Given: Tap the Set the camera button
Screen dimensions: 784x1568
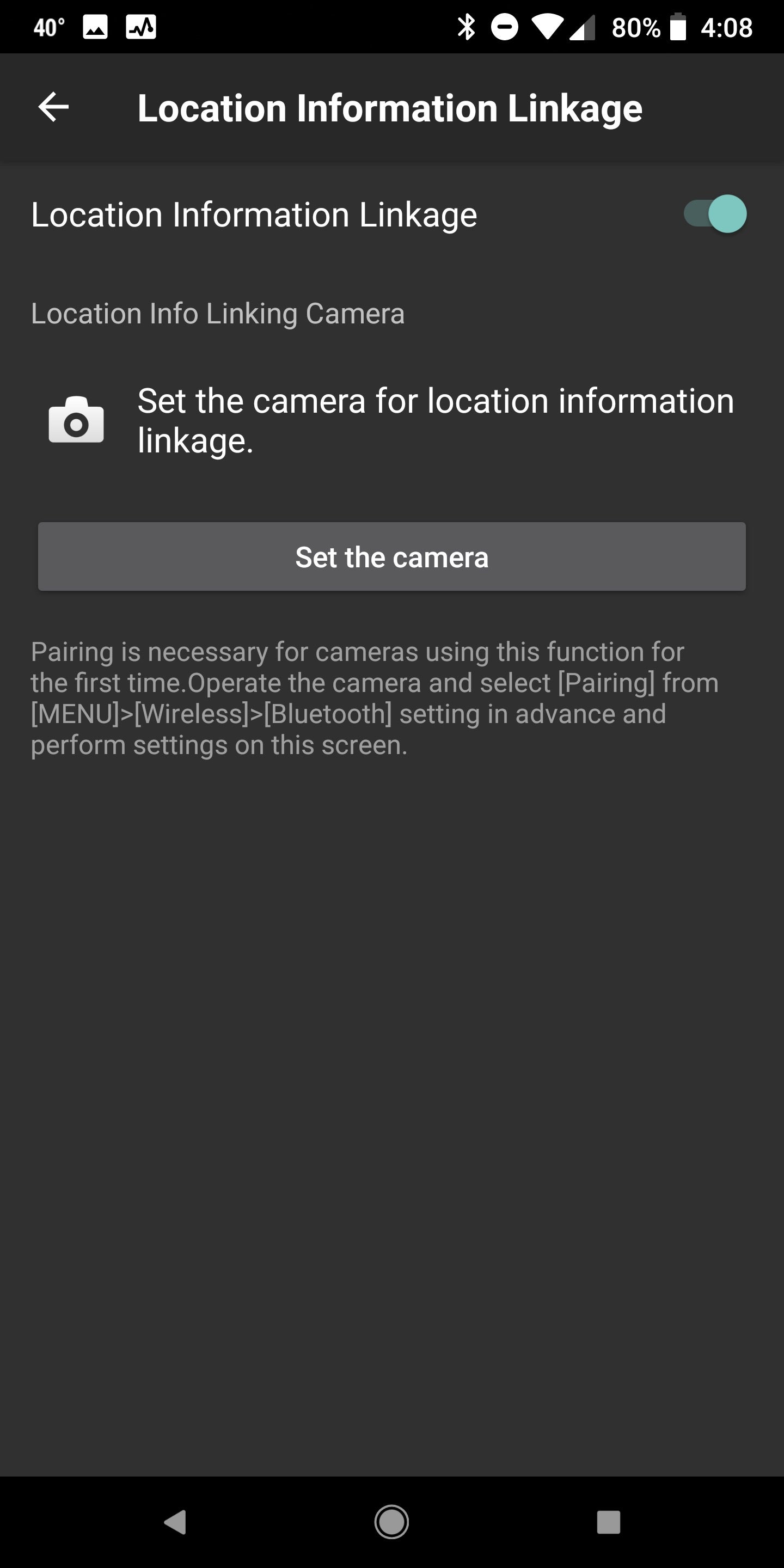Looking at the screenshot, I should coord(392,556).
